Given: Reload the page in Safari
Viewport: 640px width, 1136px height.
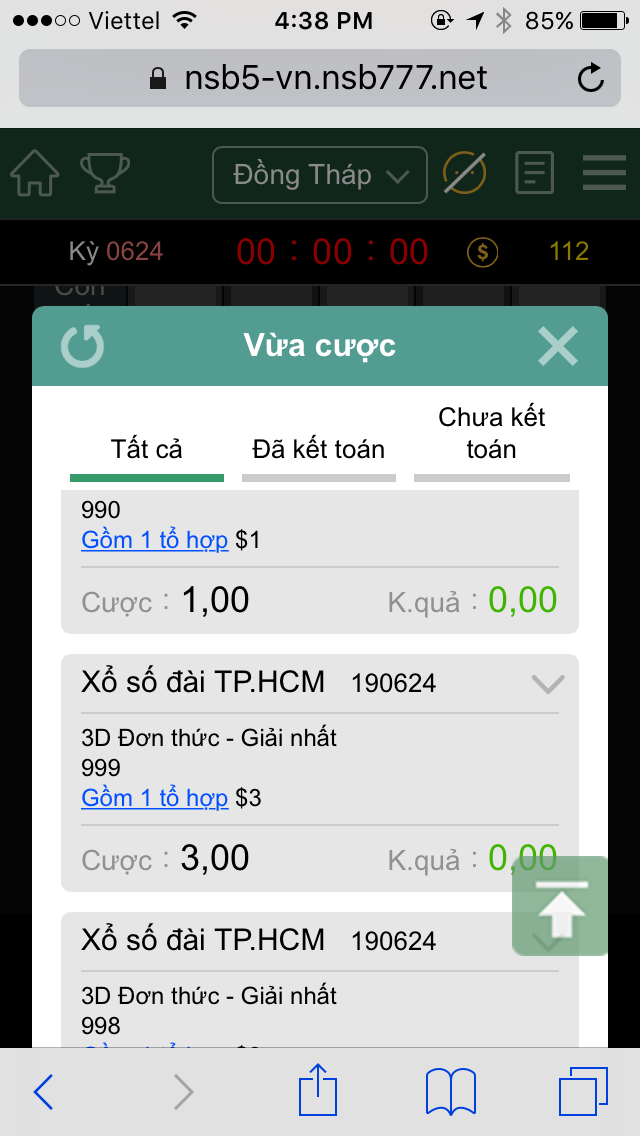Looking at the screenshot, I should 591,78.
